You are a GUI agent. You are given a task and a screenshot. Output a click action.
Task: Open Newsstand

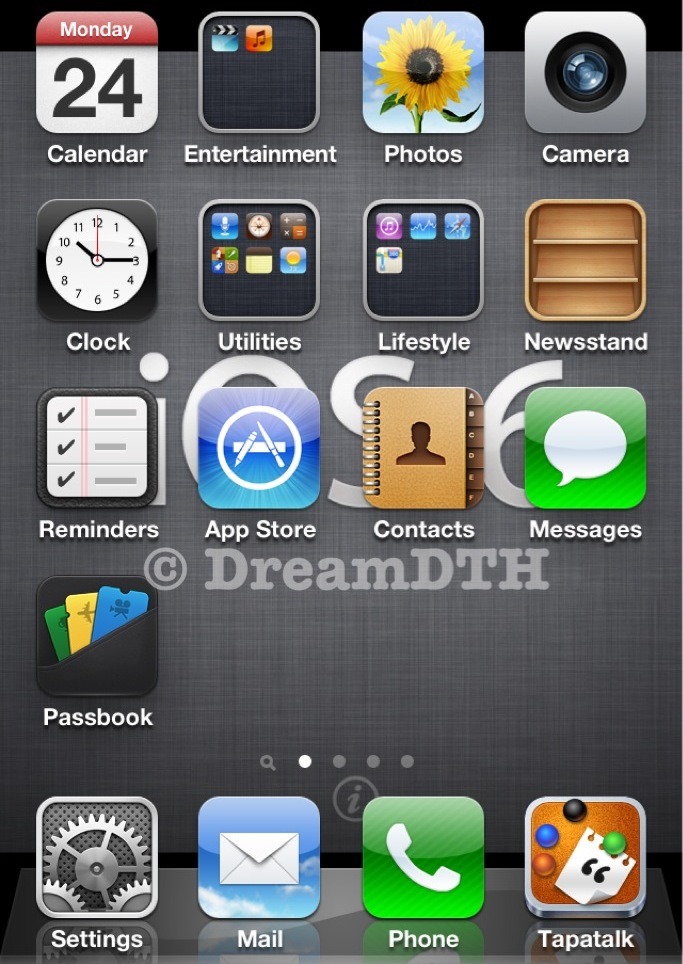[x=585, y=260]
